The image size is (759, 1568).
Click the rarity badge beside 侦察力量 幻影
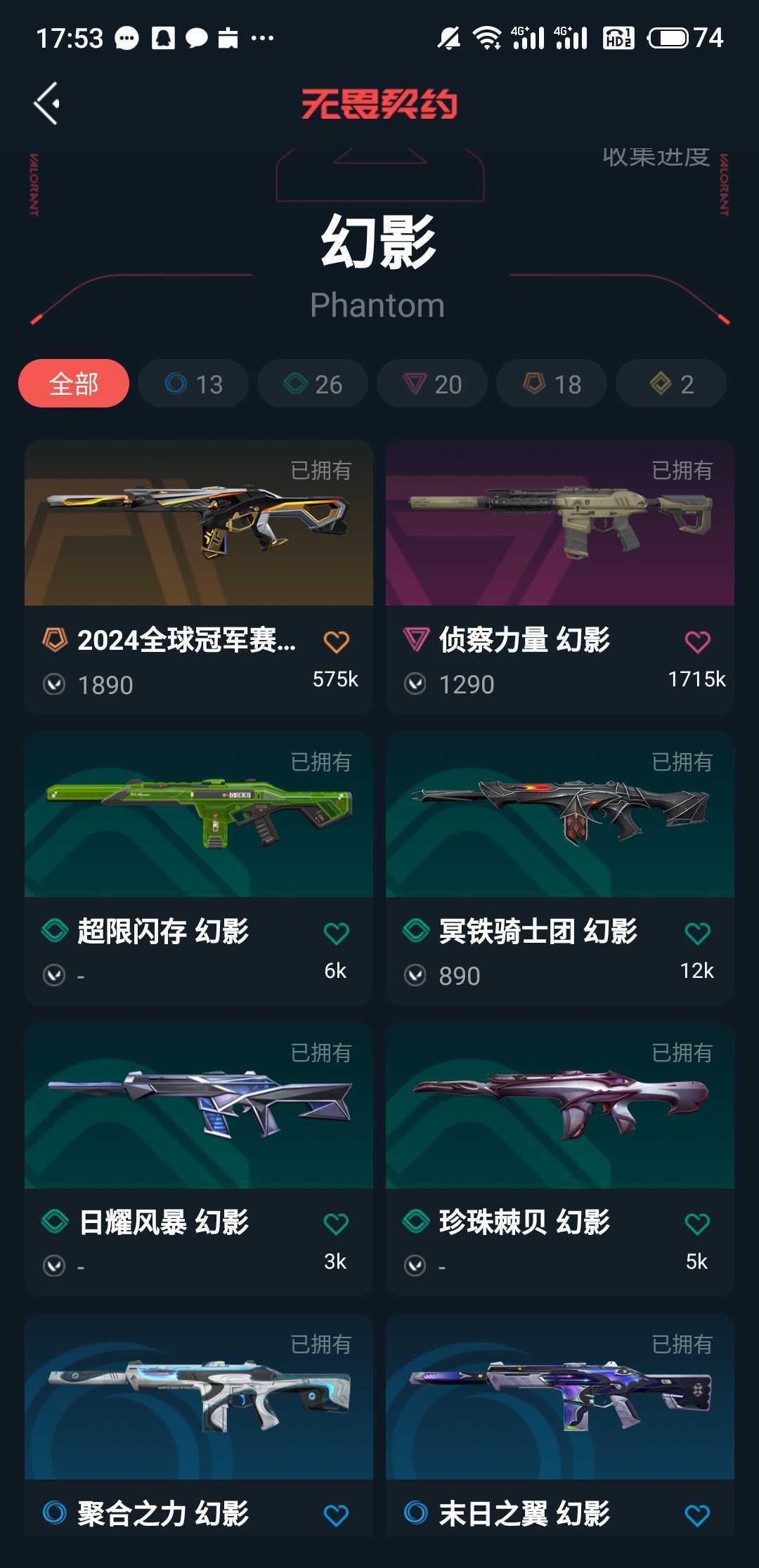coord(418,639)
